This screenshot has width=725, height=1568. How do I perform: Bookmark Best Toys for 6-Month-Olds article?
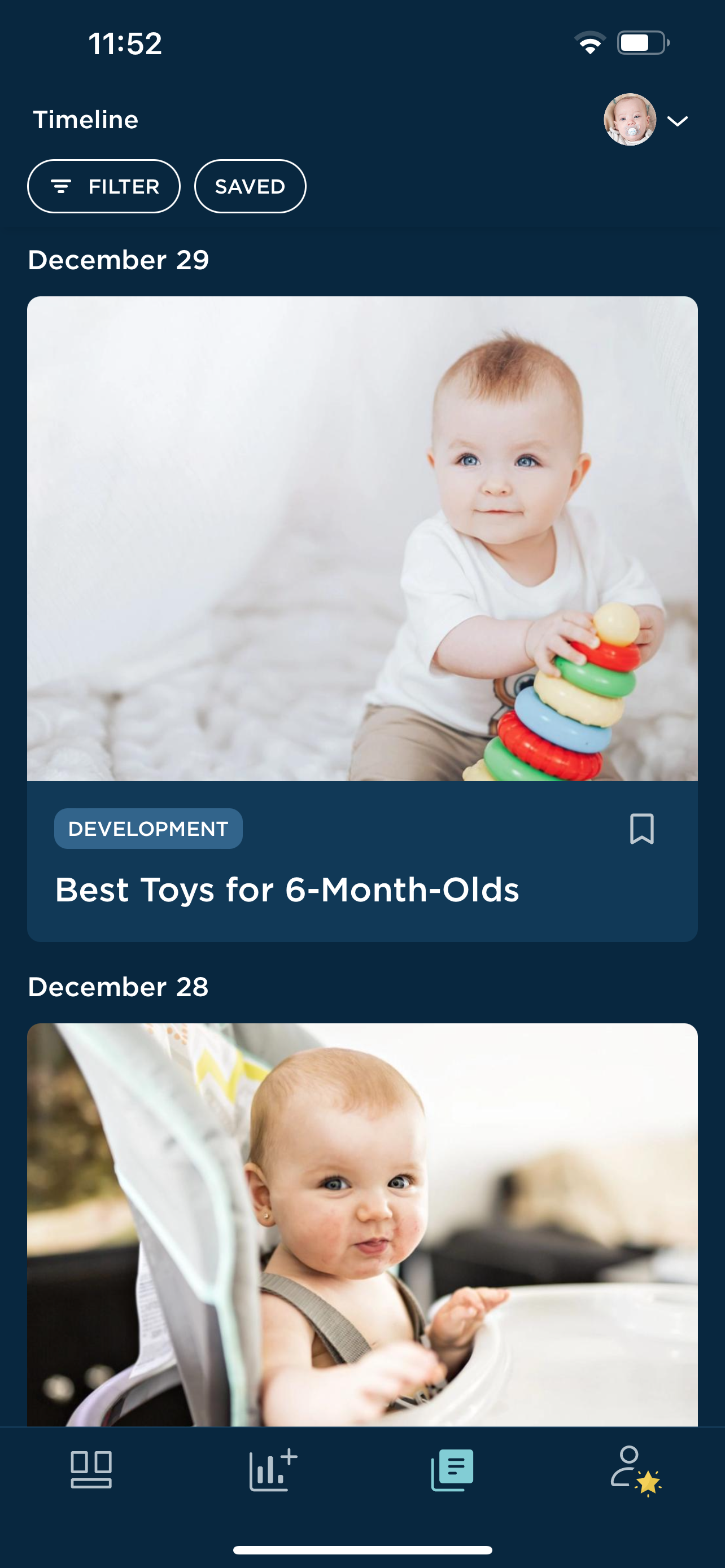[641, 829]
